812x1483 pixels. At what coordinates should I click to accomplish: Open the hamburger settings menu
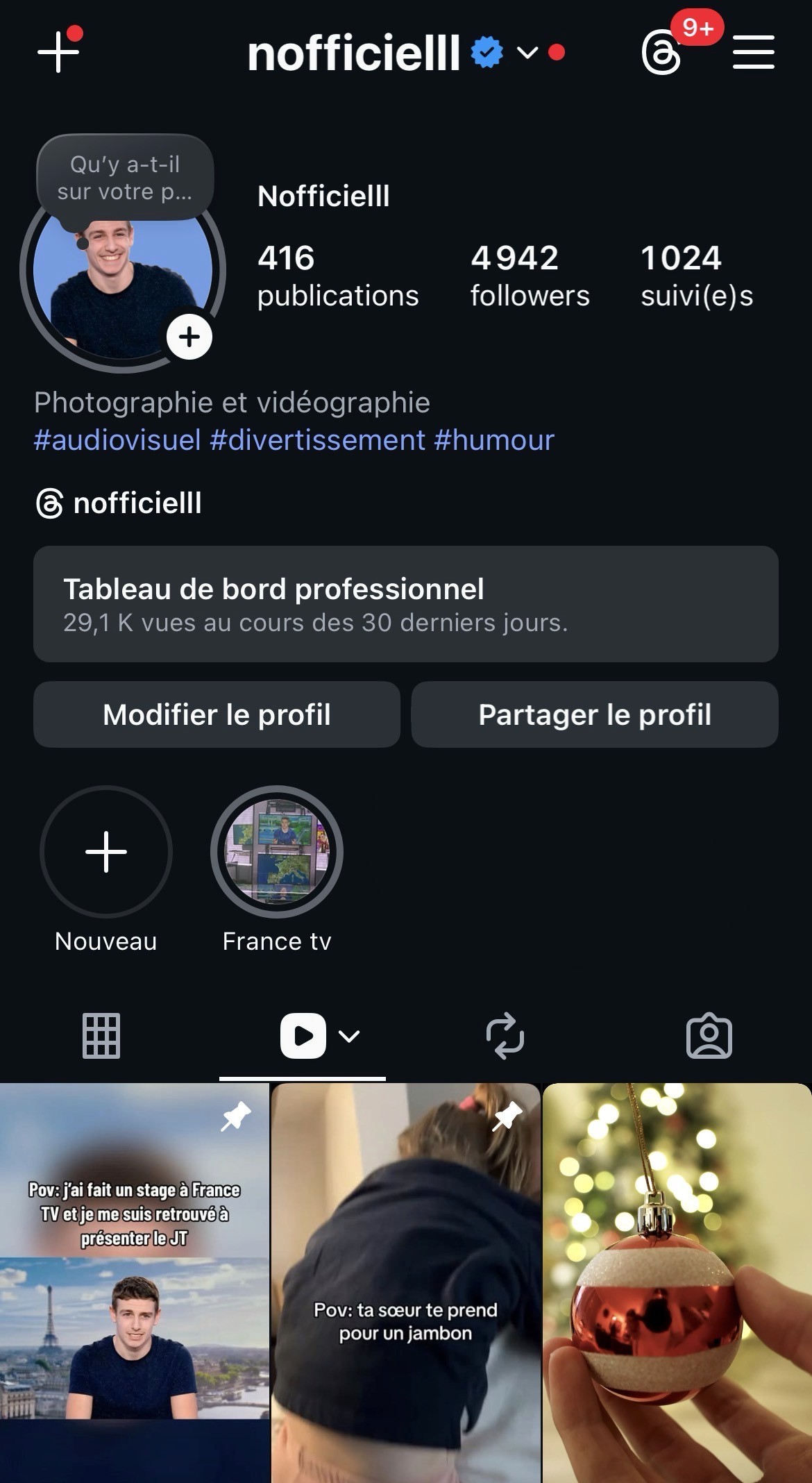pos(754,53)
